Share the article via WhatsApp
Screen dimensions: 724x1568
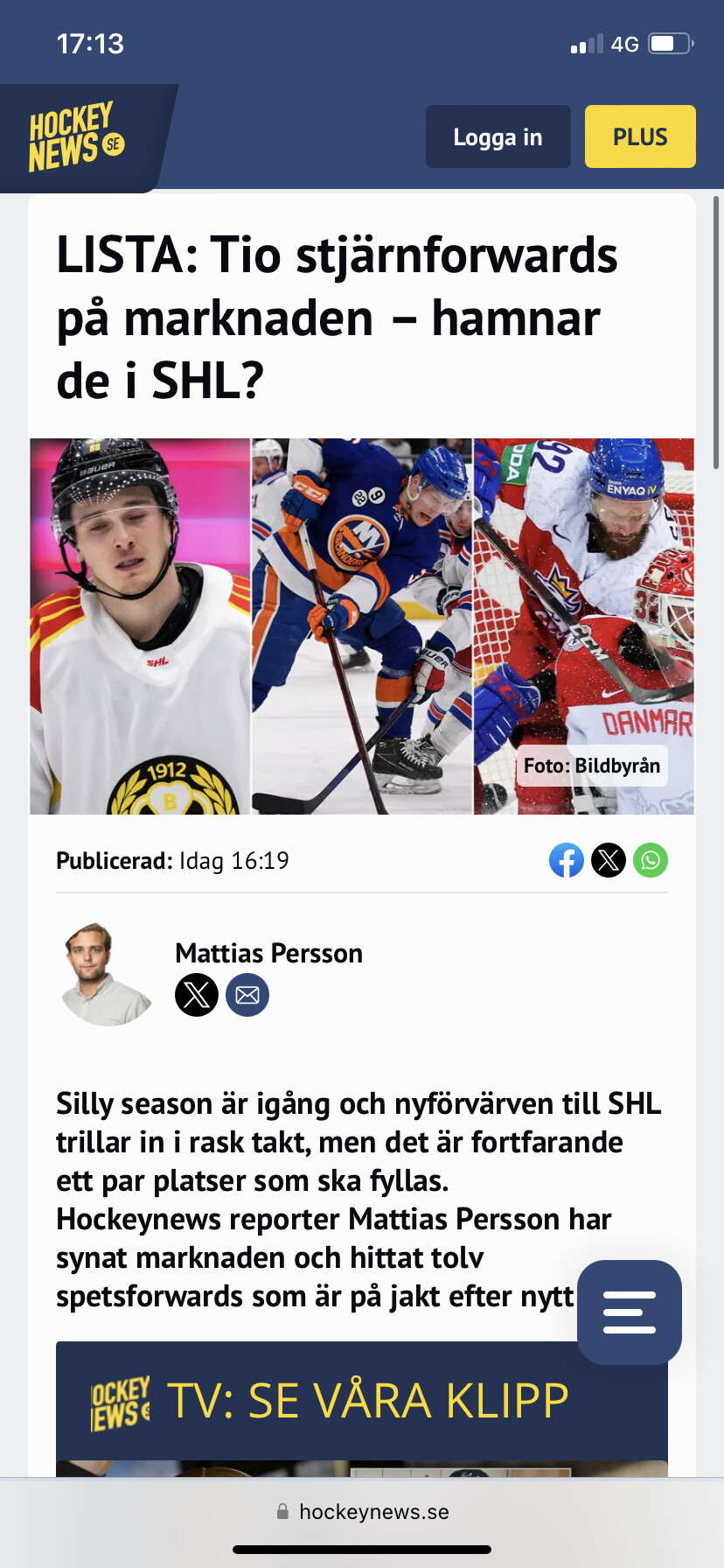pos(651,860)
